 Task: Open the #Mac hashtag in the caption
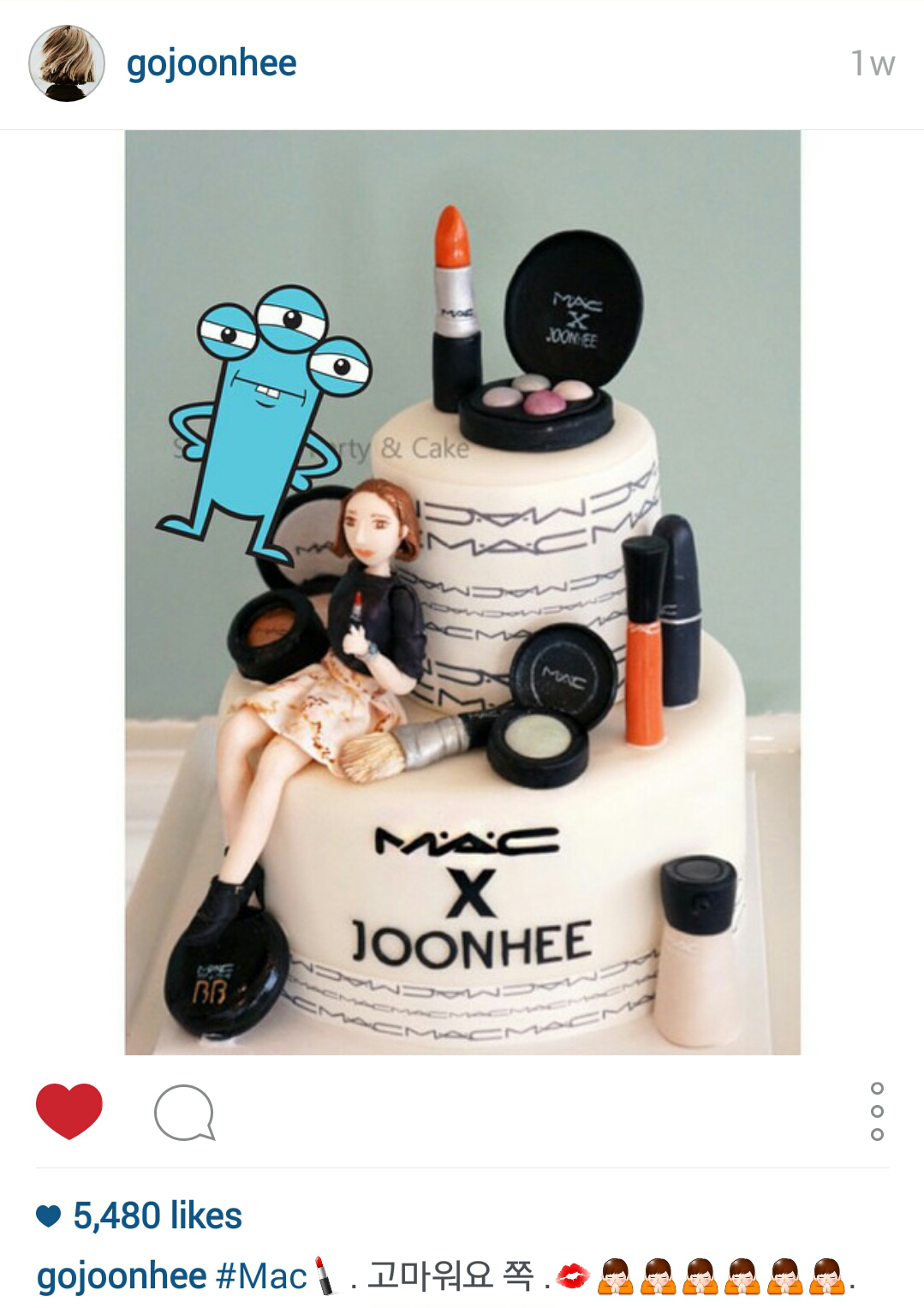(x=261, y=1276)
